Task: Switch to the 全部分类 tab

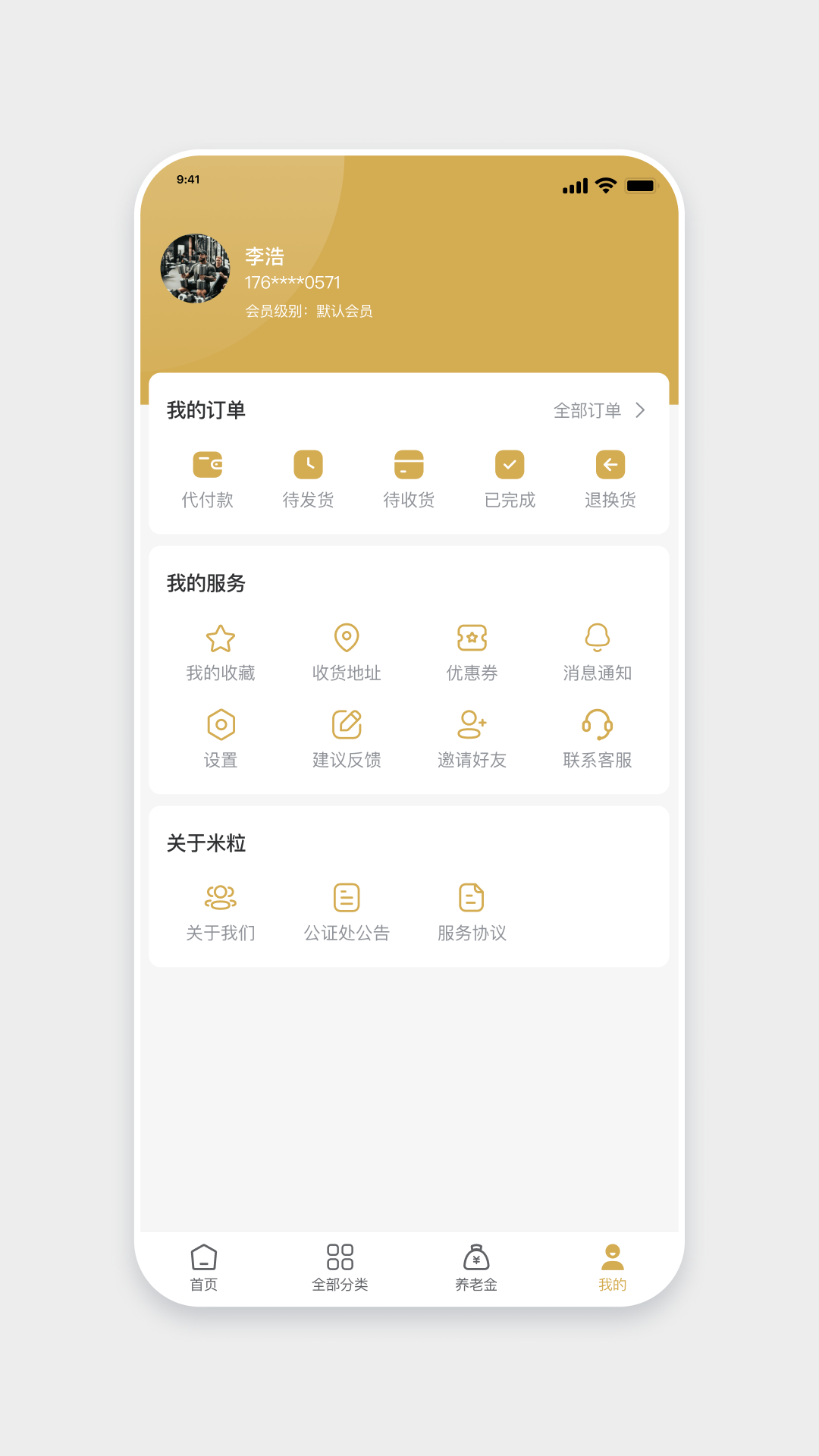Action: pyautogui.click(x=340, y=1267)
